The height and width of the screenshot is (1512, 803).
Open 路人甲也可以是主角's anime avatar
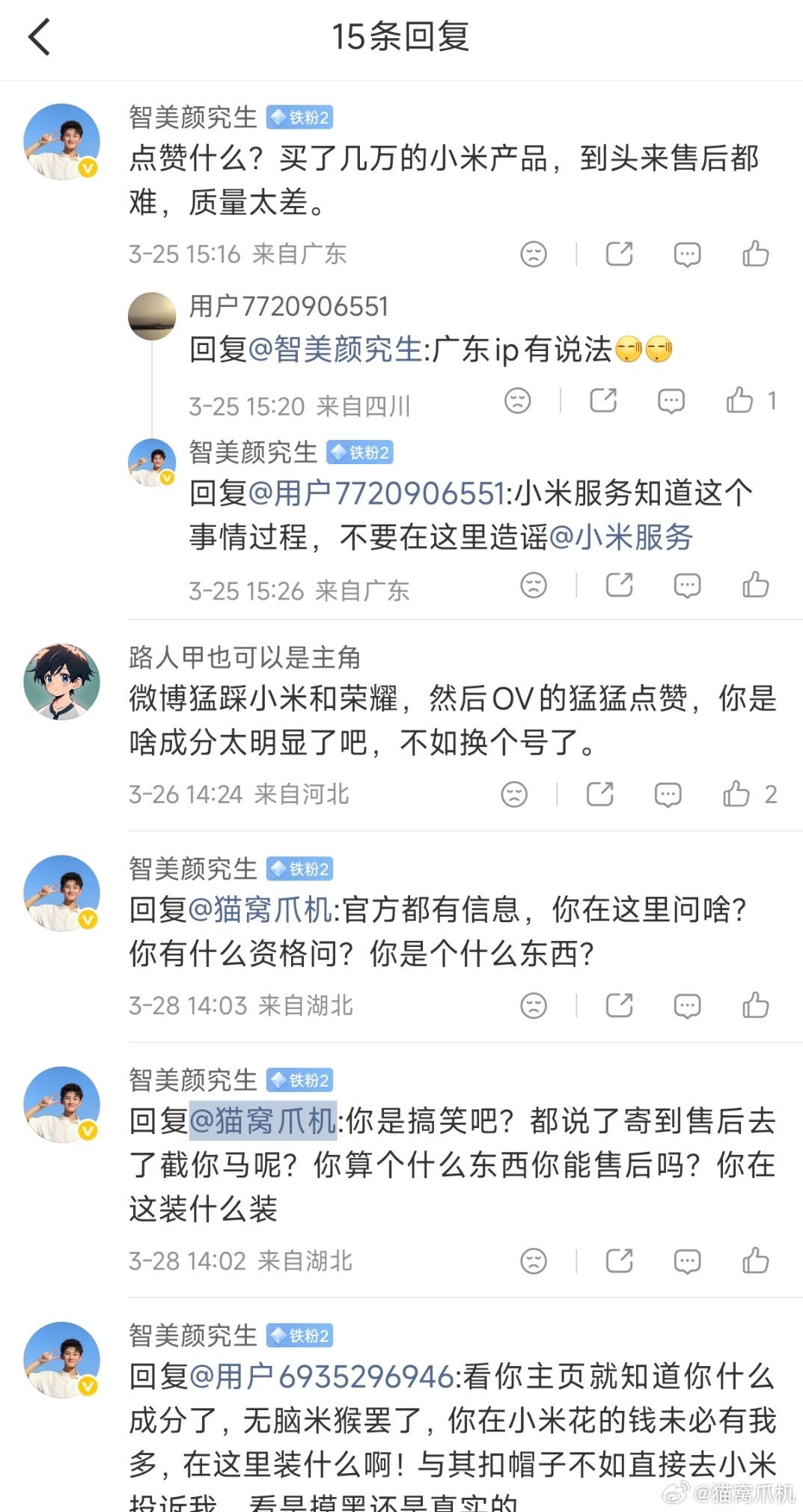[x=64, y=682]
